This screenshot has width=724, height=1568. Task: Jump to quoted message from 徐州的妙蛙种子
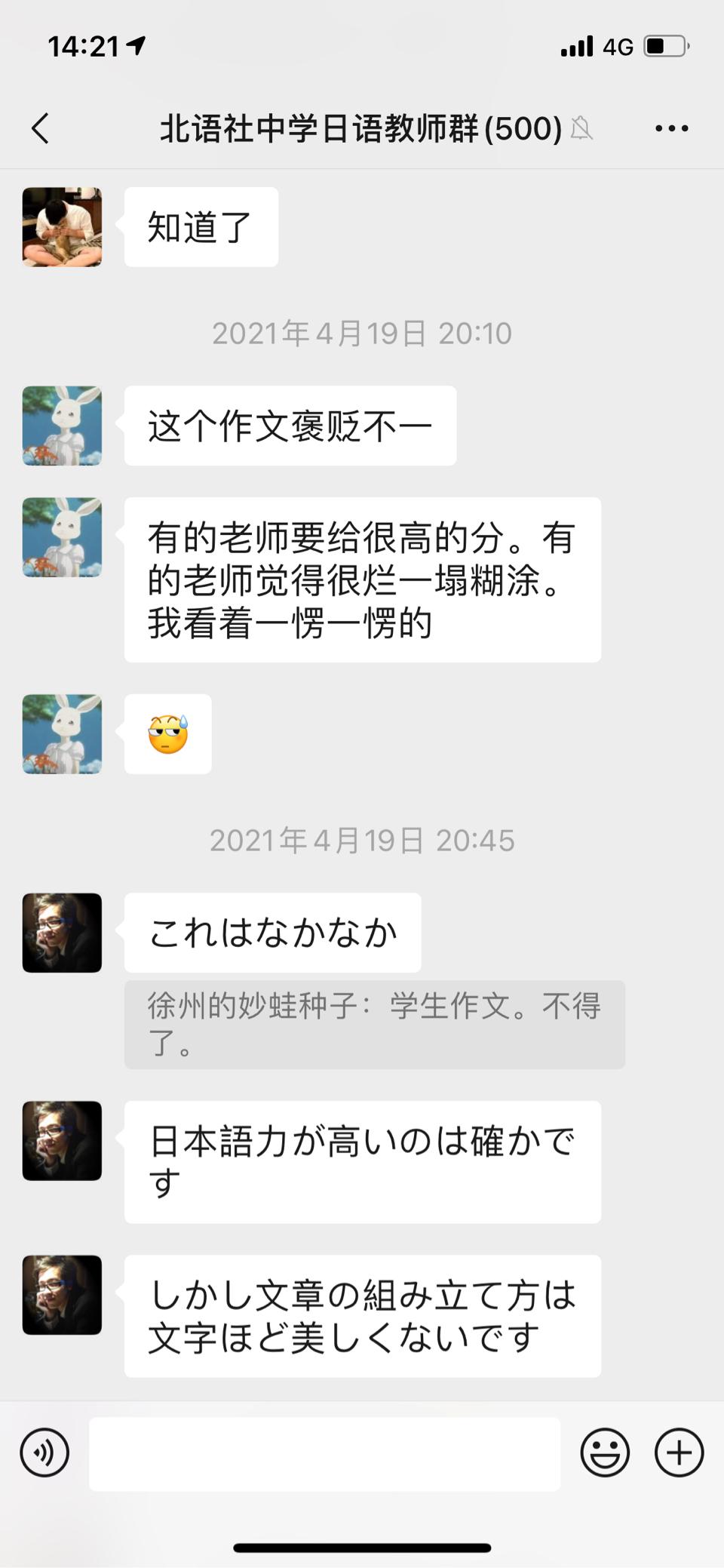click(x=374, y=1024)
